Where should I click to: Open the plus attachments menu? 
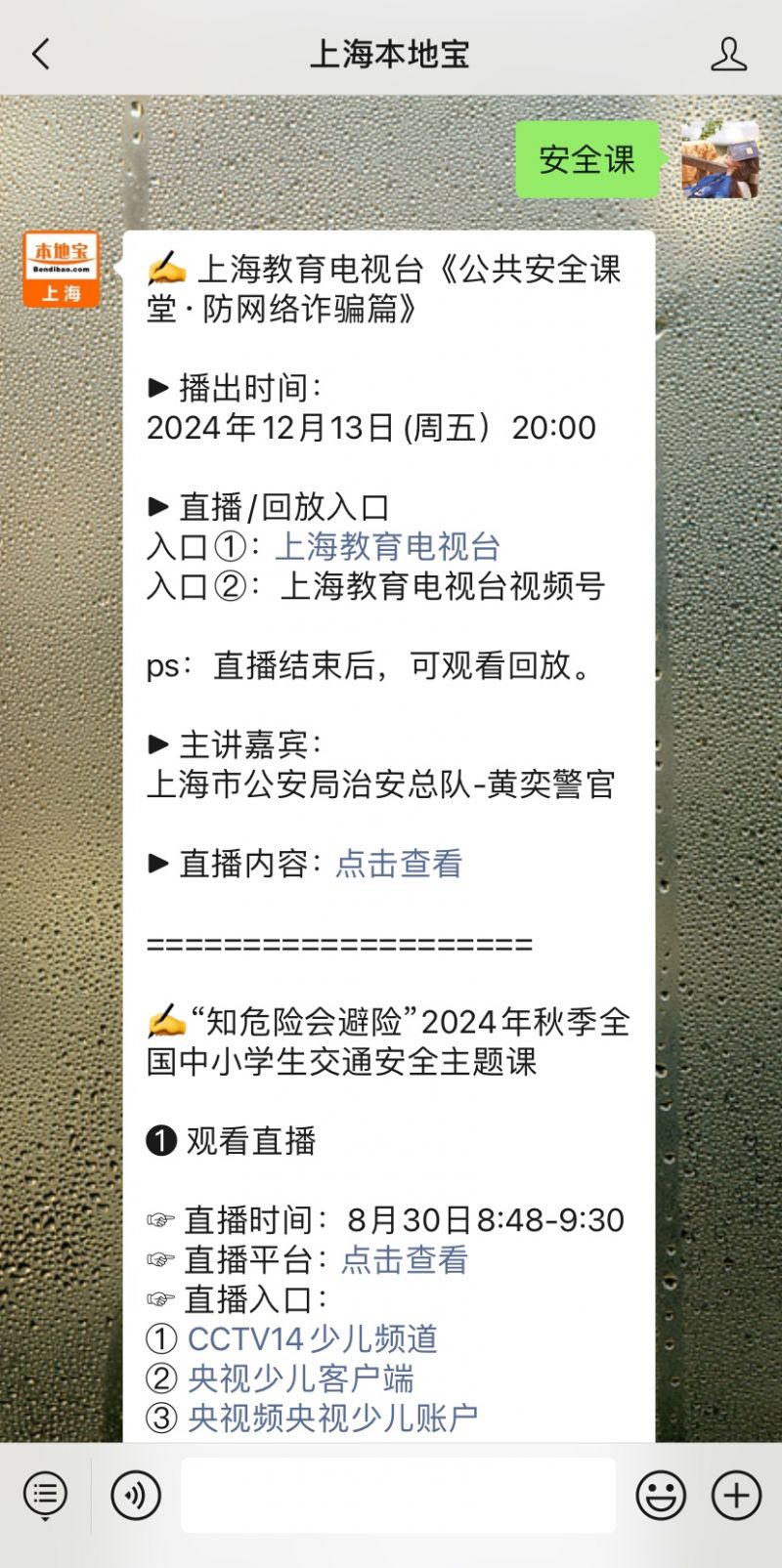(736, 1495)
